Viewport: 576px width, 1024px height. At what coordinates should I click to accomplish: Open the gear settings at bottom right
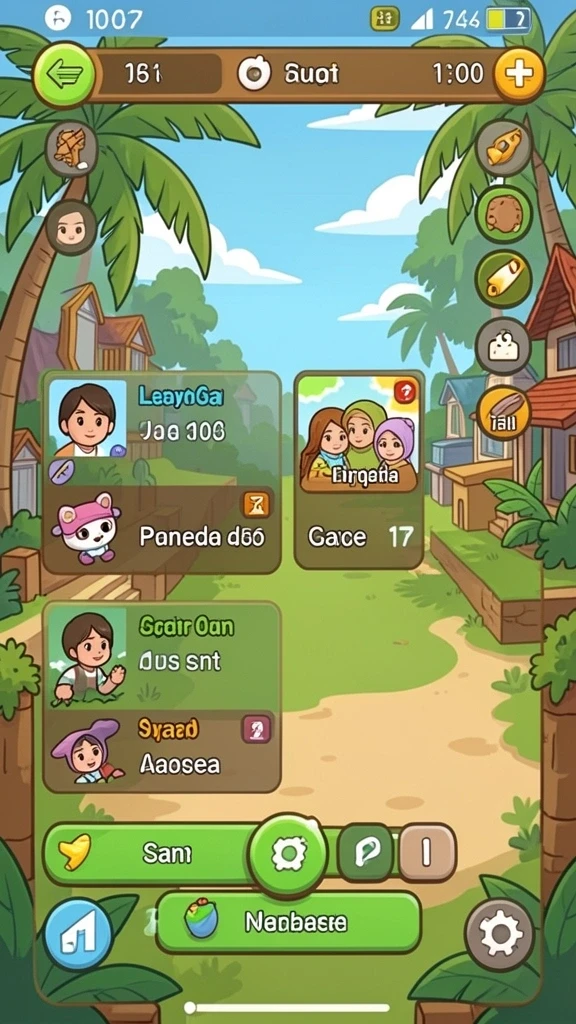coord(500,934)
